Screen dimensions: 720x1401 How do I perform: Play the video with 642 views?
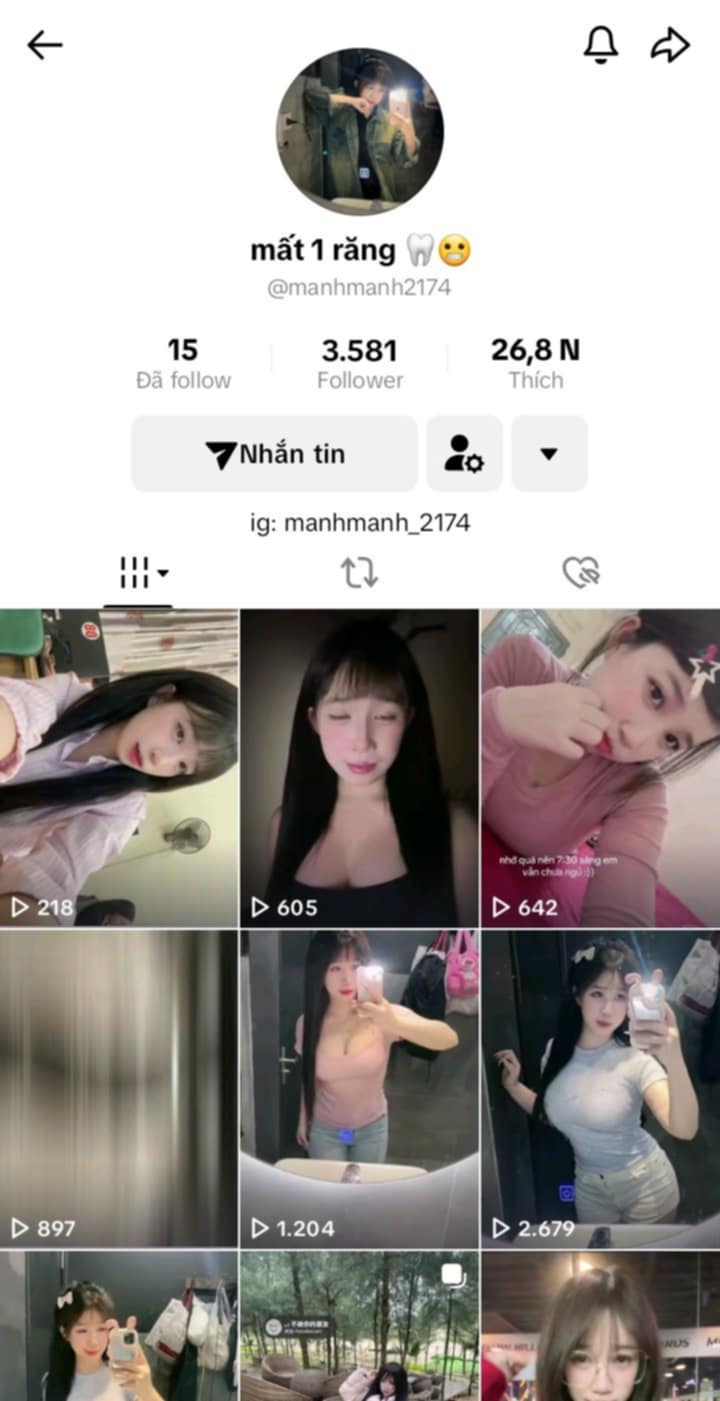pos(600,768)
